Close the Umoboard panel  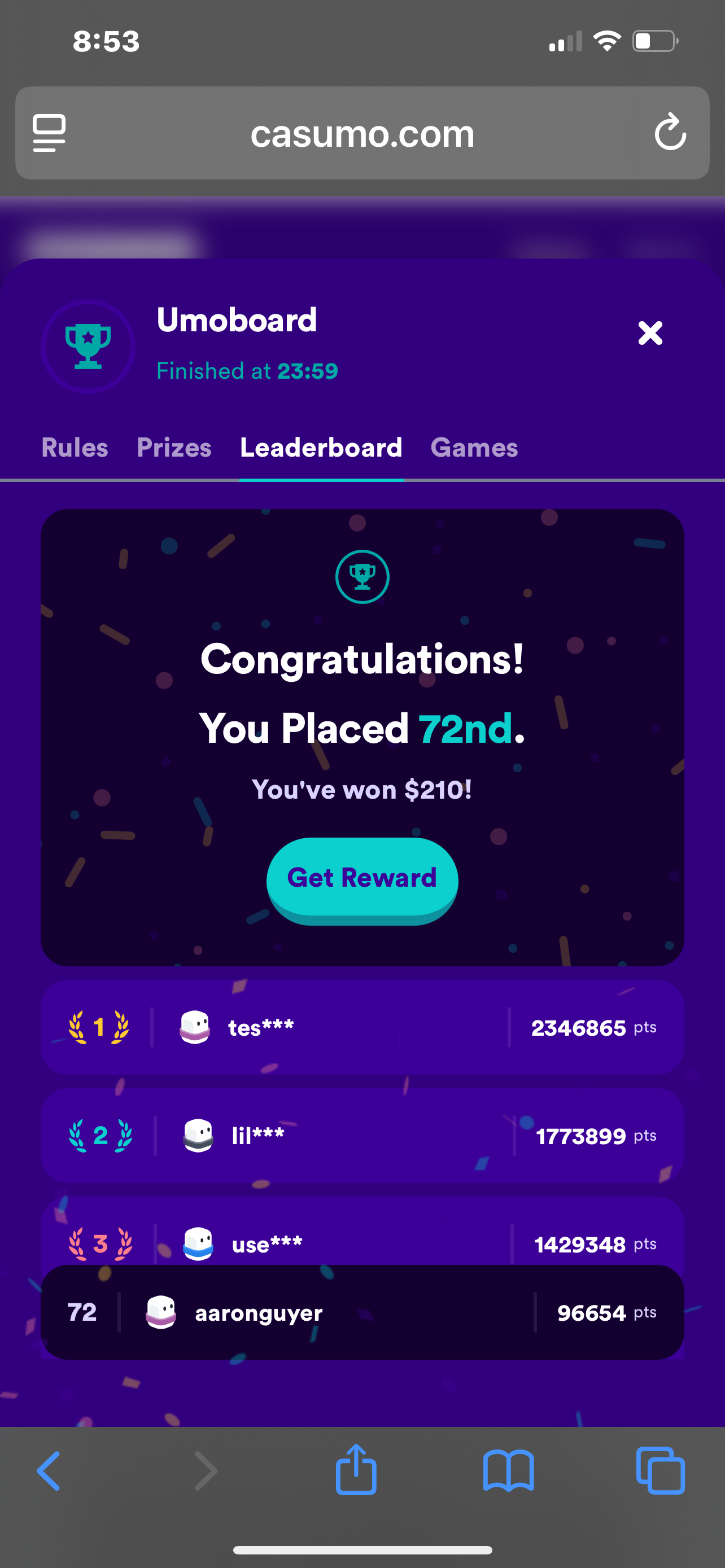[x=649, y=333]
